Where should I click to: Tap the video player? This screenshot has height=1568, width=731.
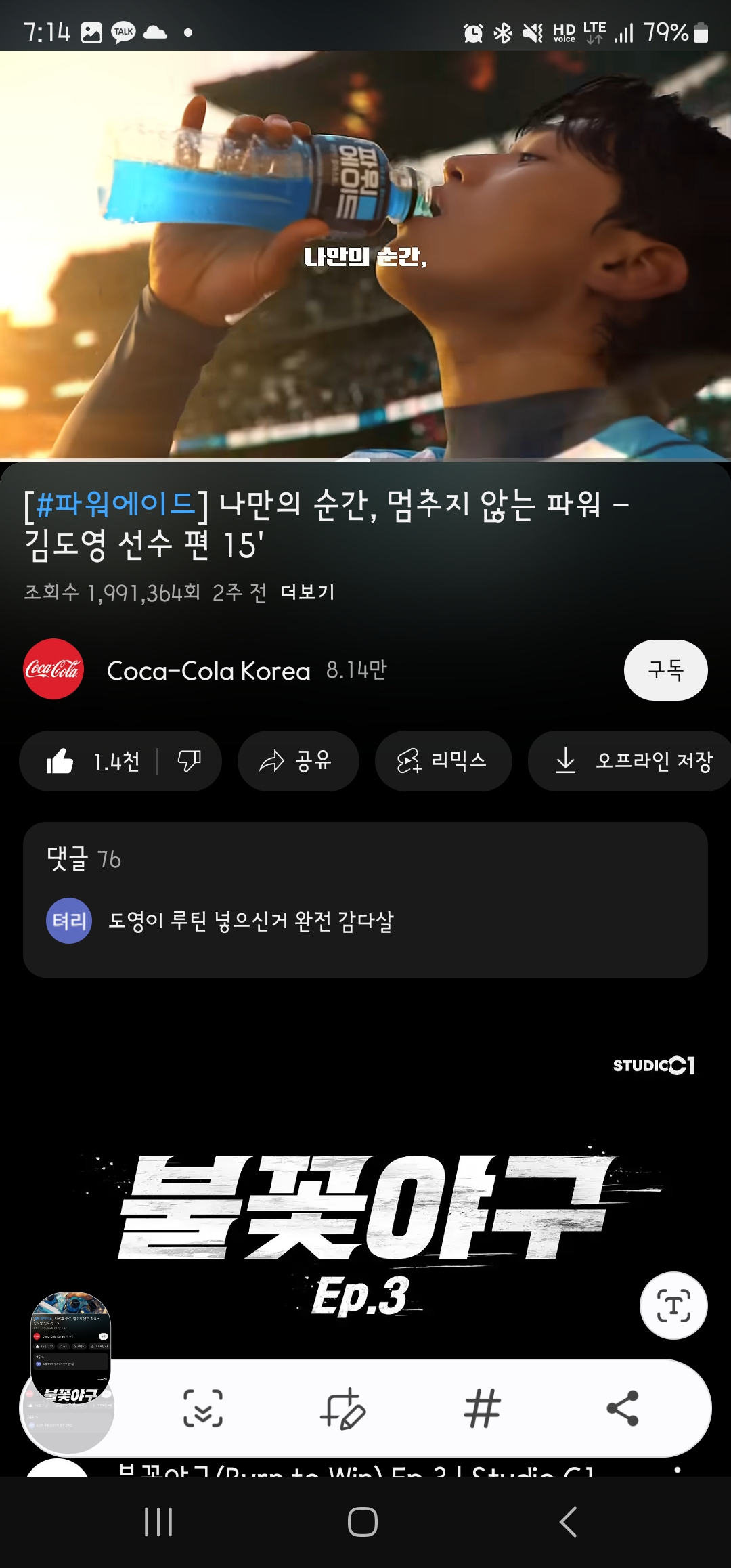[x=365, y=256]
